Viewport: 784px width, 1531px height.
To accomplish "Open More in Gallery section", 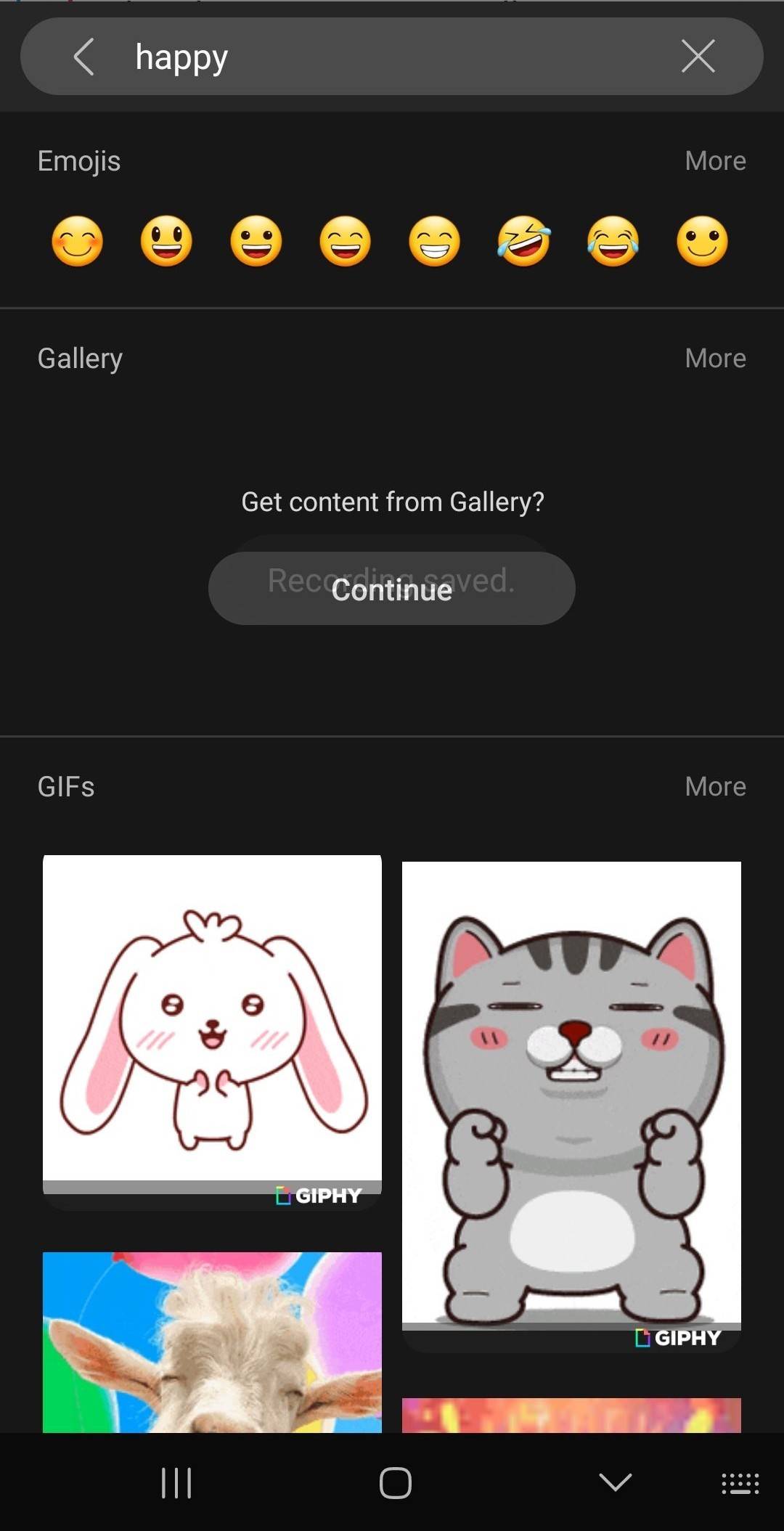I will [x=715, y=359].
